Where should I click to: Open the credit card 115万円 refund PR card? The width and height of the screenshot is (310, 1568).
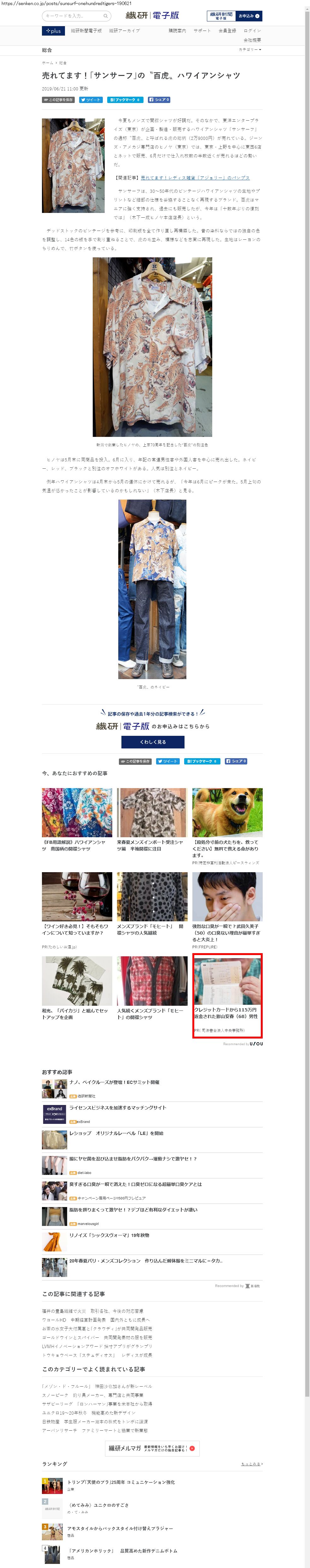tap(227, 995)
